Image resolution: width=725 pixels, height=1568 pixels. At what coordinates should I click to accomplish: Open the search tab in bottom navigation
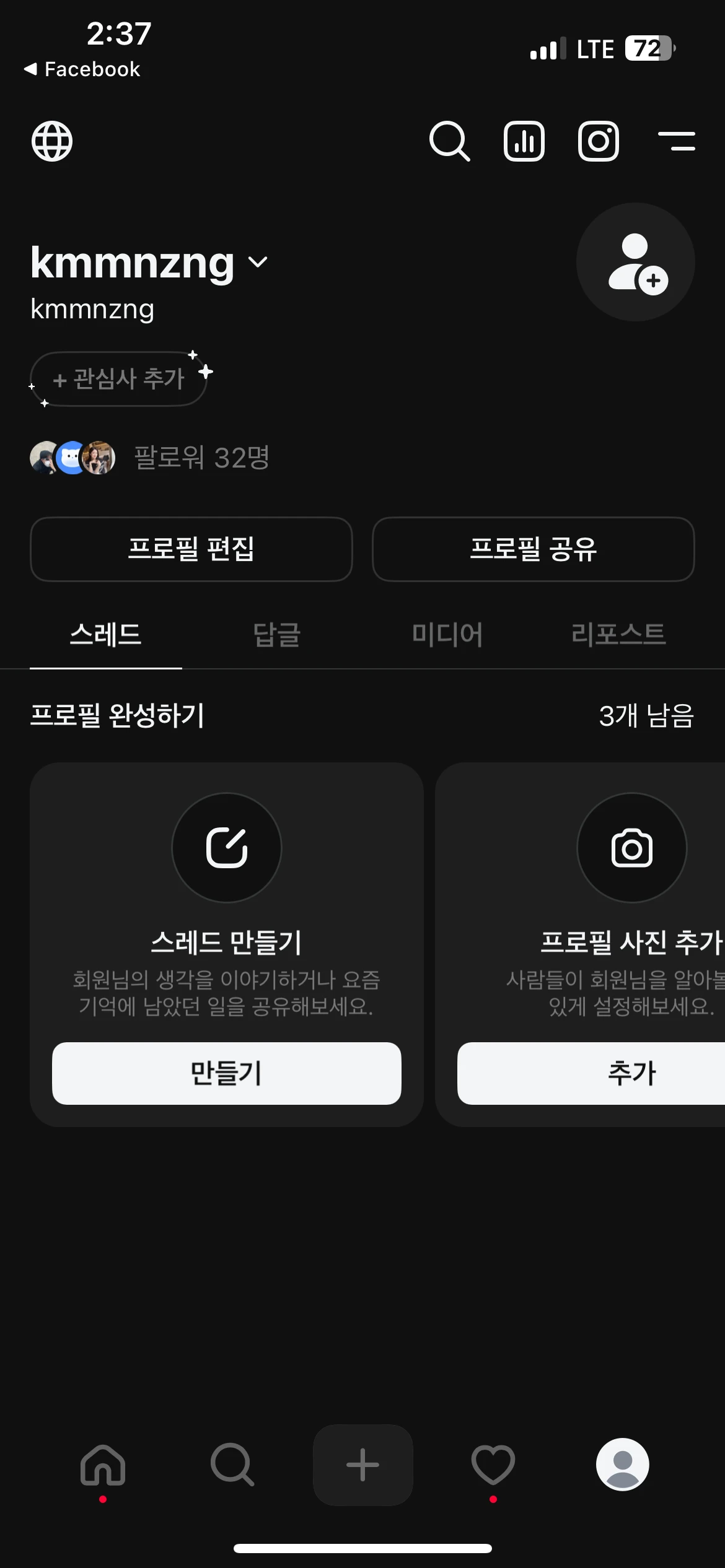click(232, 1465)
